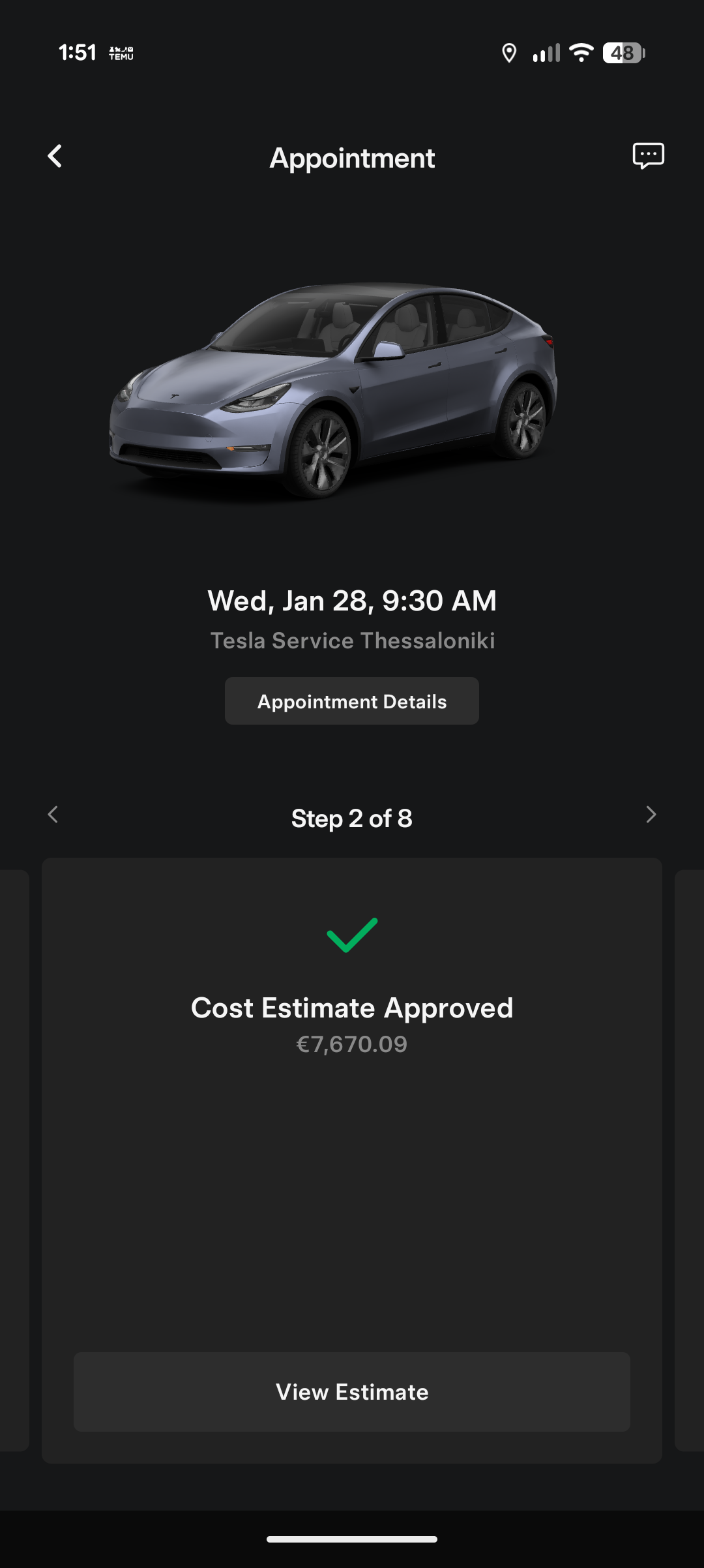Open the service chat messages icon
Screen dimensions: 704x1568
point(648,156)
